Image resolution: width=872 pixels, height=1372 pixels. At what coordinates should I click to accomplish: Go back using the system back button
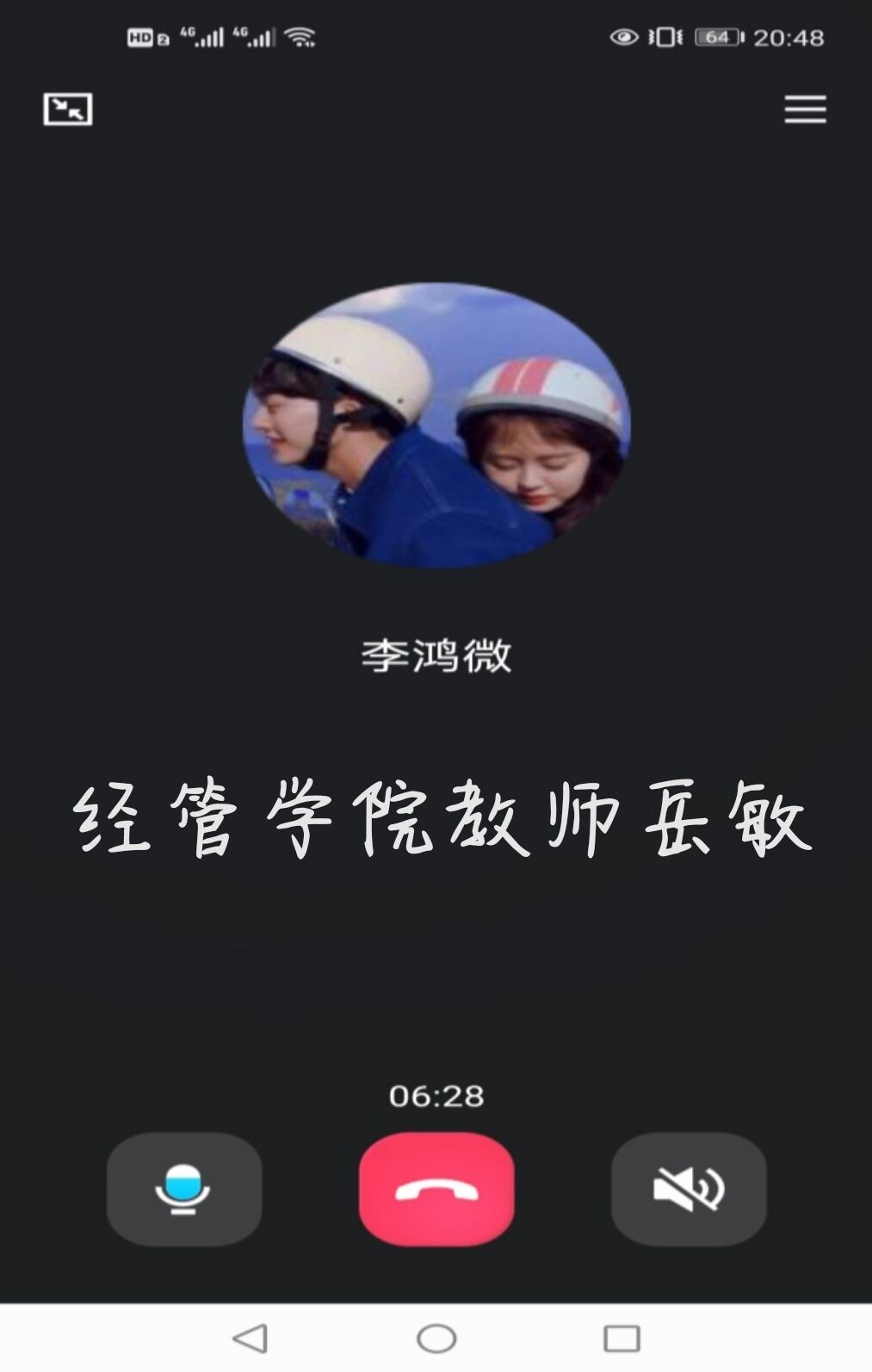(x=250, y=1338)
